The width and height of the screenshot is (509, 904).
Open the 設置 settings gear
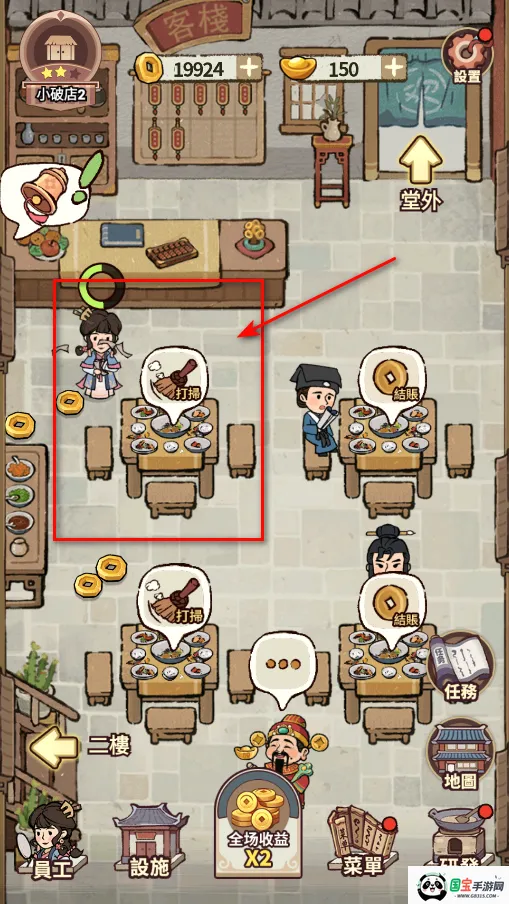[x=466, y=55]
